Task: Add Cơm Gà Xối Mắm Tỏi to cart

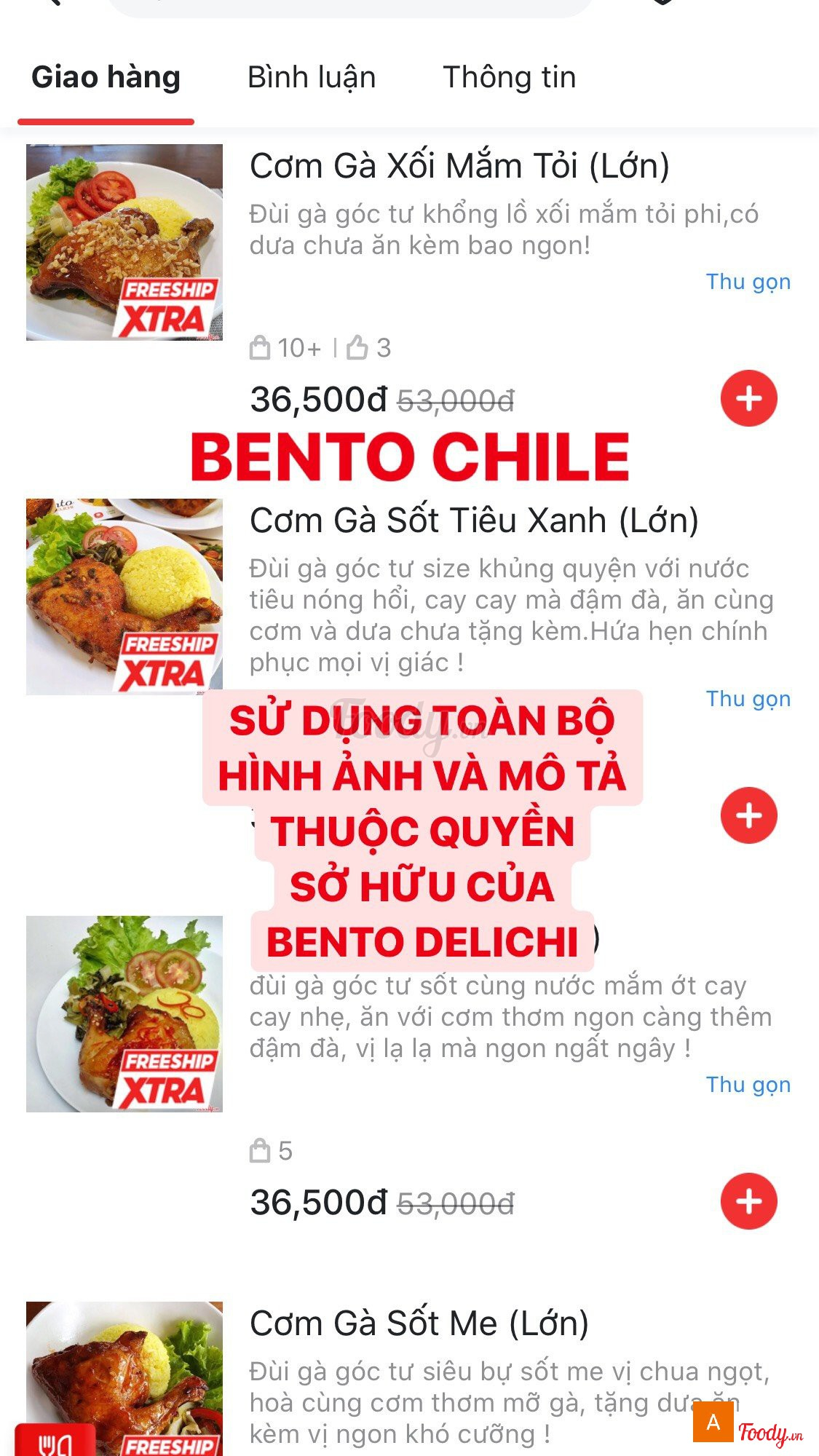Action: click(748, 398)
